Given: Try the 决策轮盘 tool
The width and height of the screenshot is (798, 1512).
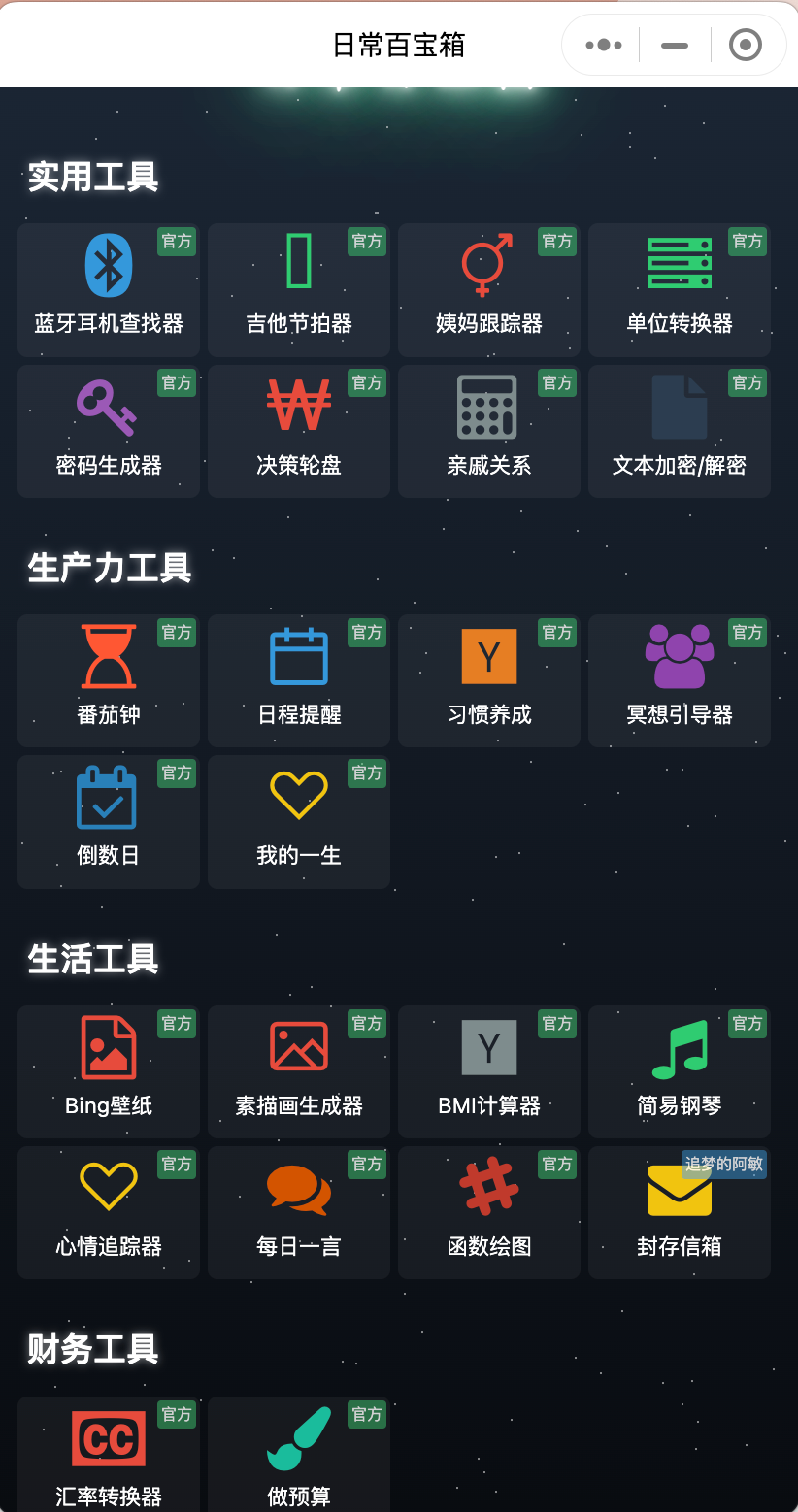Looking at the screenshot, I should tap(299, 431).
